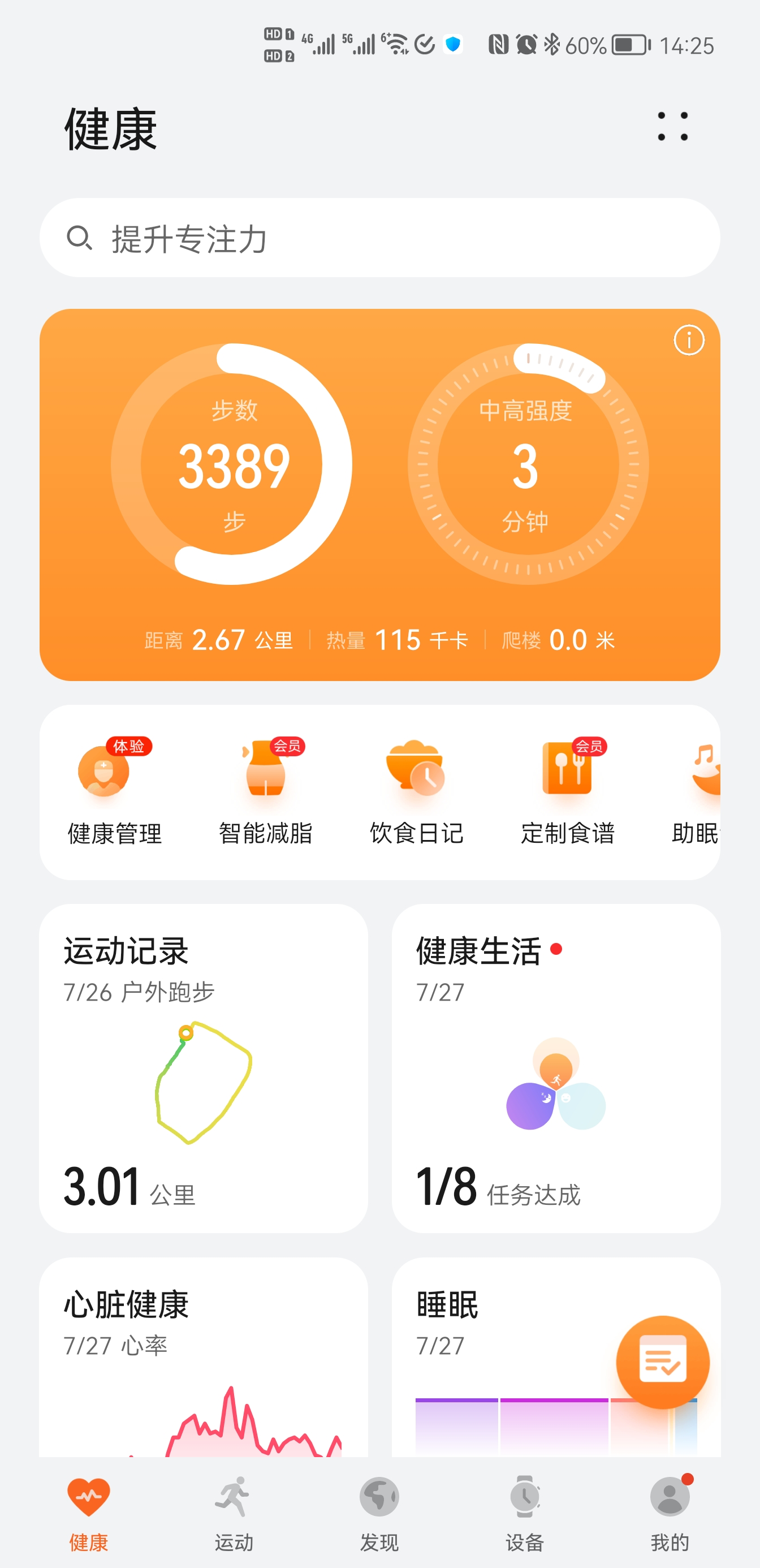Open 智能减脂 shortcut
The image size is (760, 1568).
click(265, 791)
